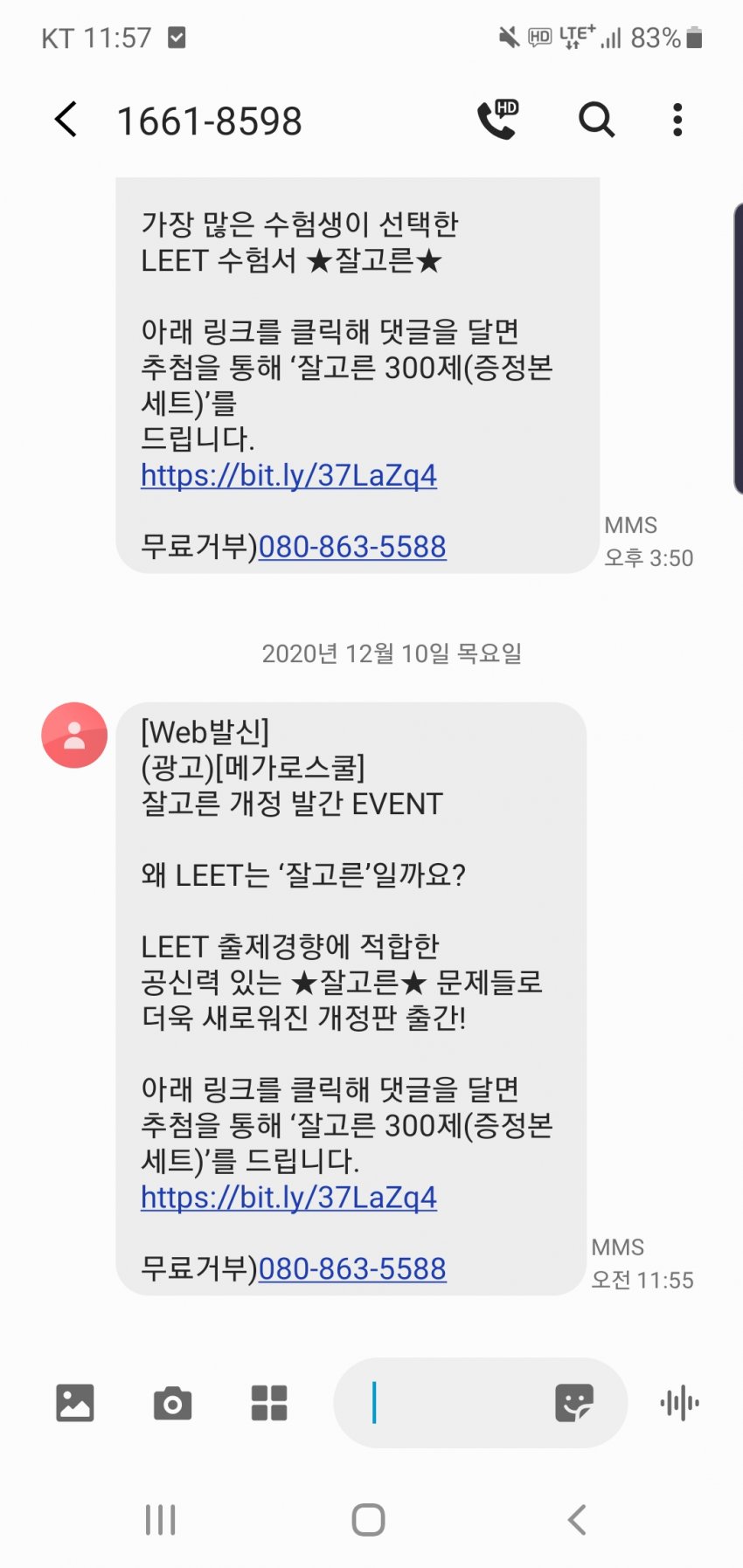This screenshot has height=1568, width=743.
Task: Go to the home screen
Action: [x=368, y=1520]
